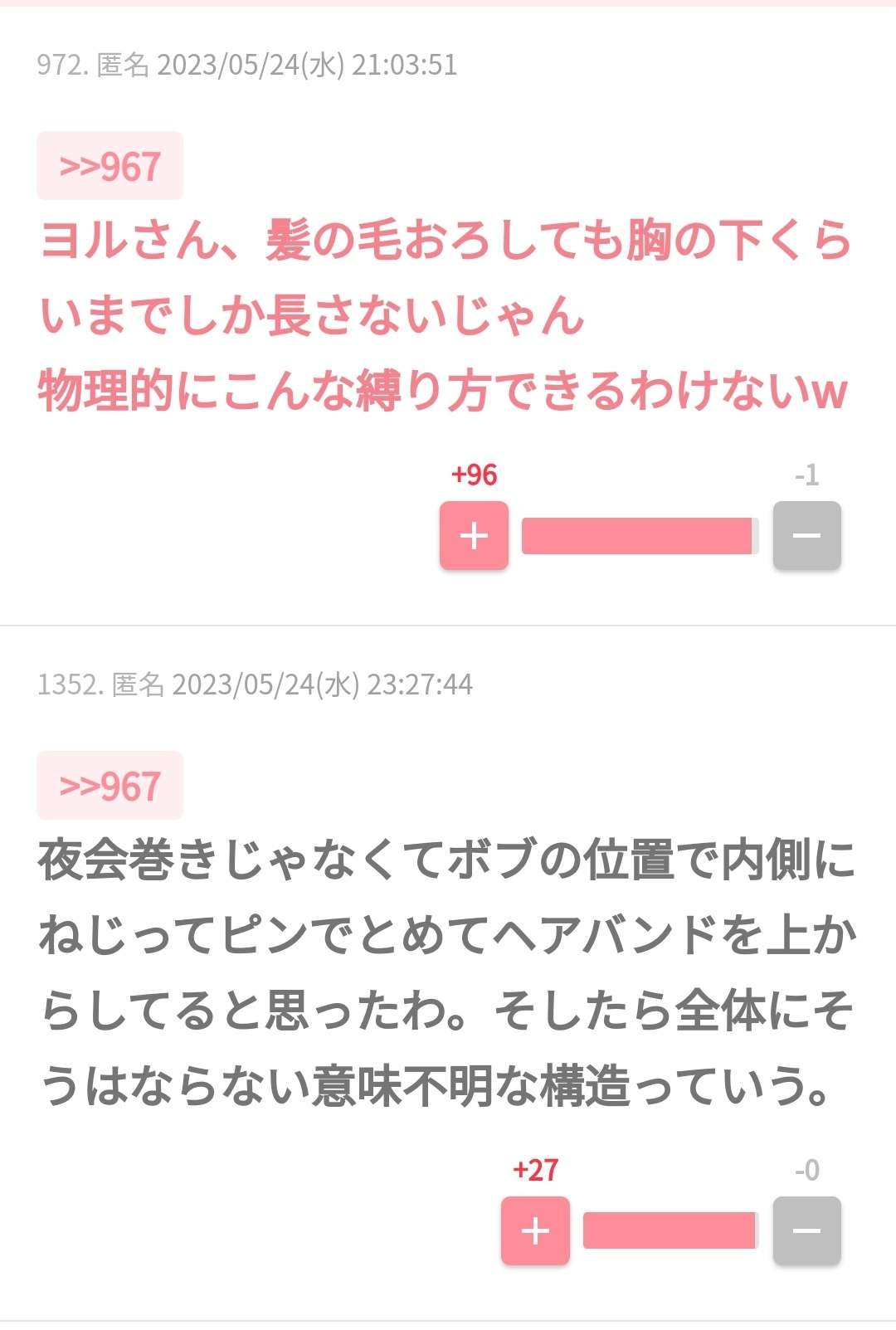Downvote comment 972 with the minus button
896x1330 pixels.
(x=806, y=535)
